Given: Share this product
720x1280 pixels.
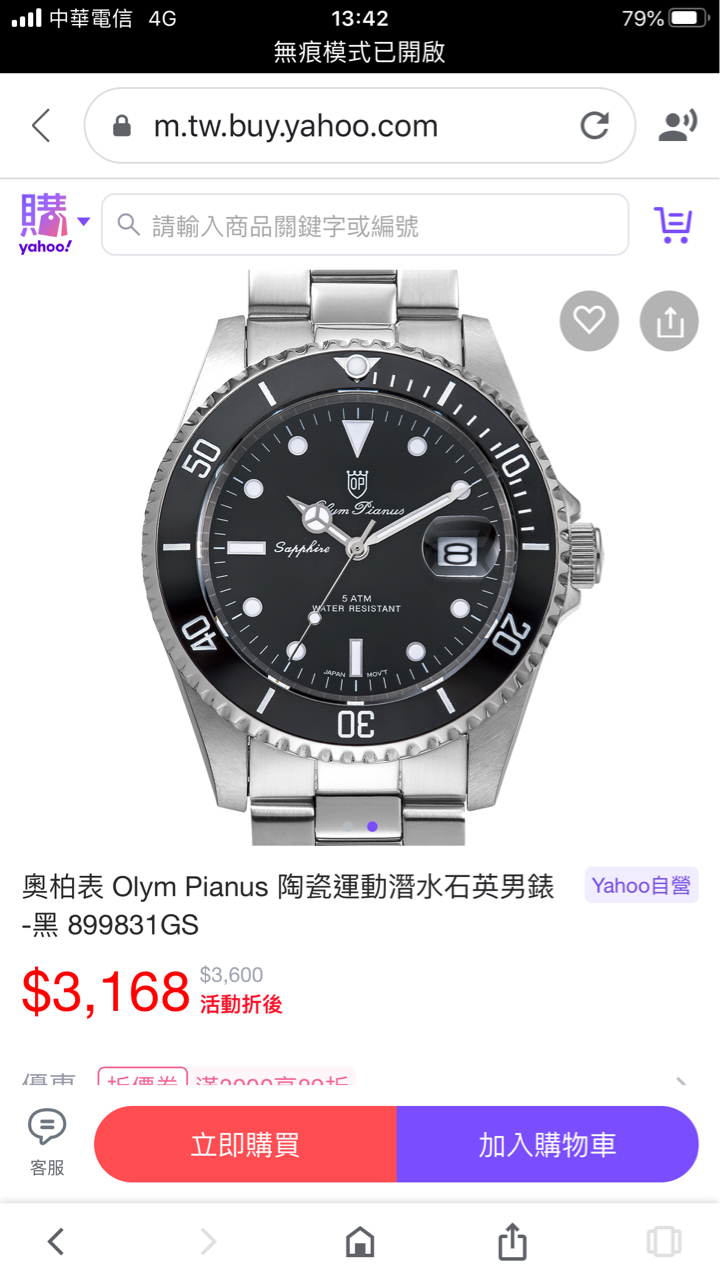Looking at the screenshot, I should pyautogui.click(x=669, y=321).
